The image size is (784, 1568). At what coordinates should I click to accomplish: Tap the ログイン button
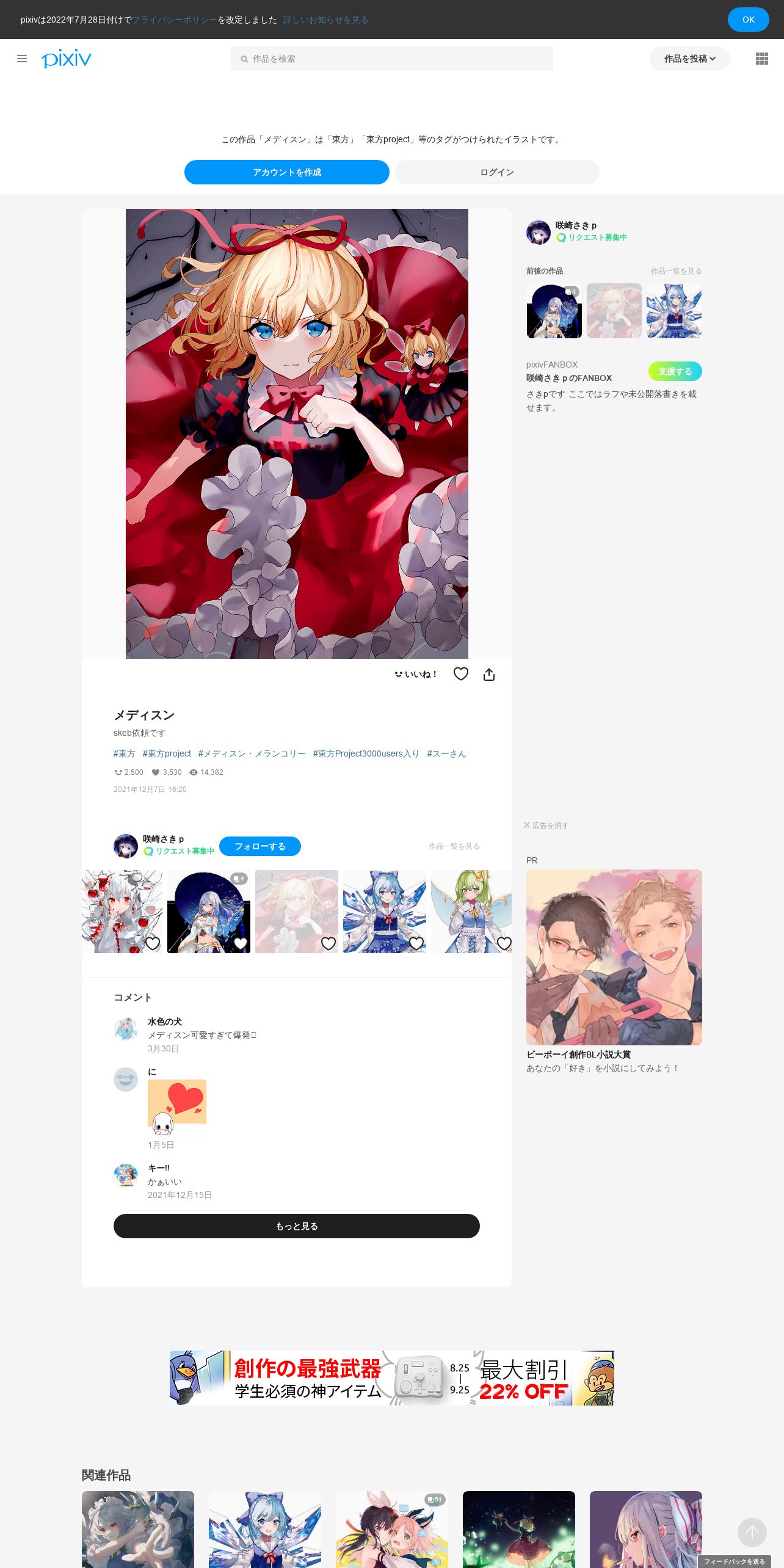point(497,172)
